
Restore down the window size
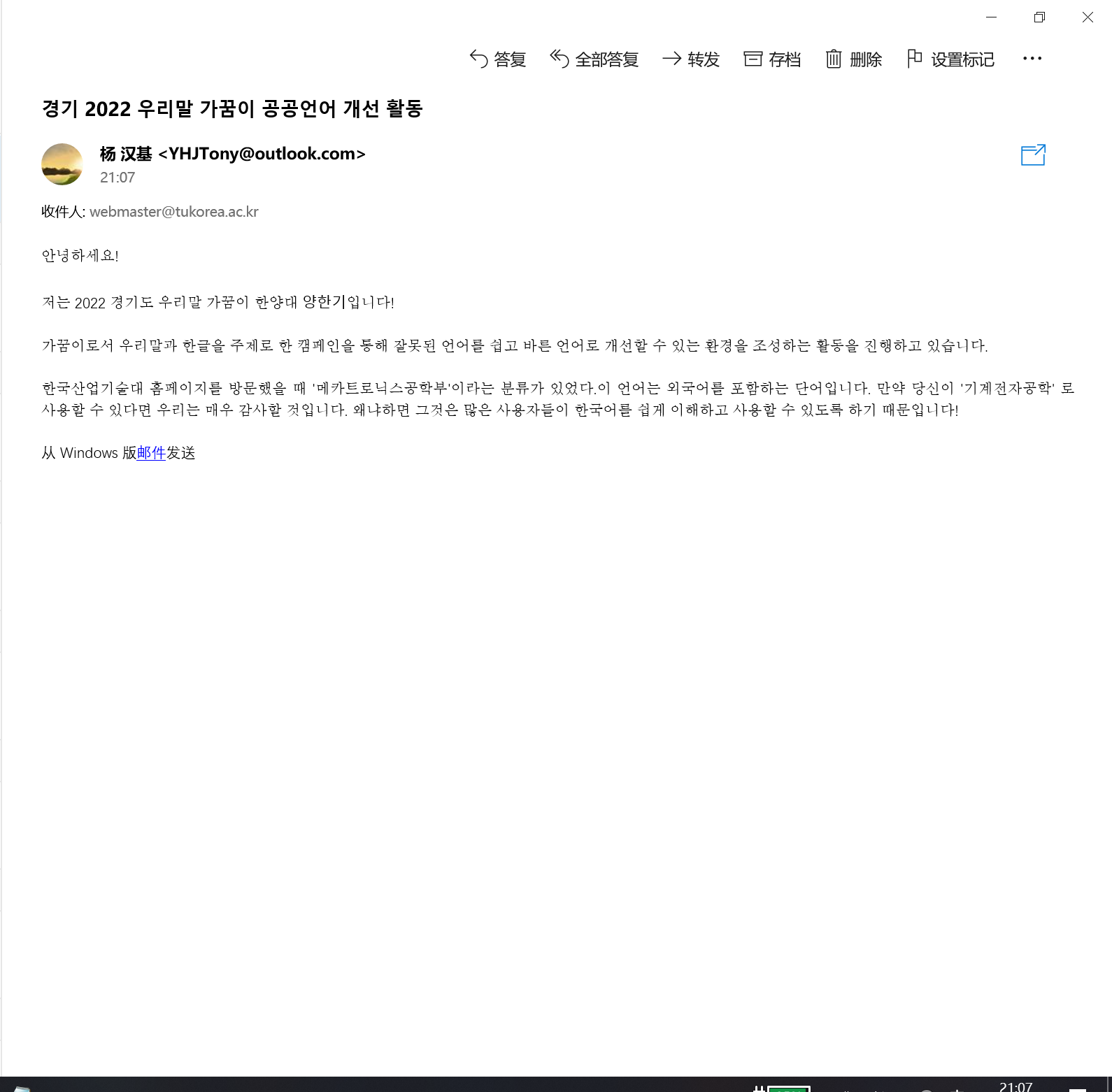1039,17
